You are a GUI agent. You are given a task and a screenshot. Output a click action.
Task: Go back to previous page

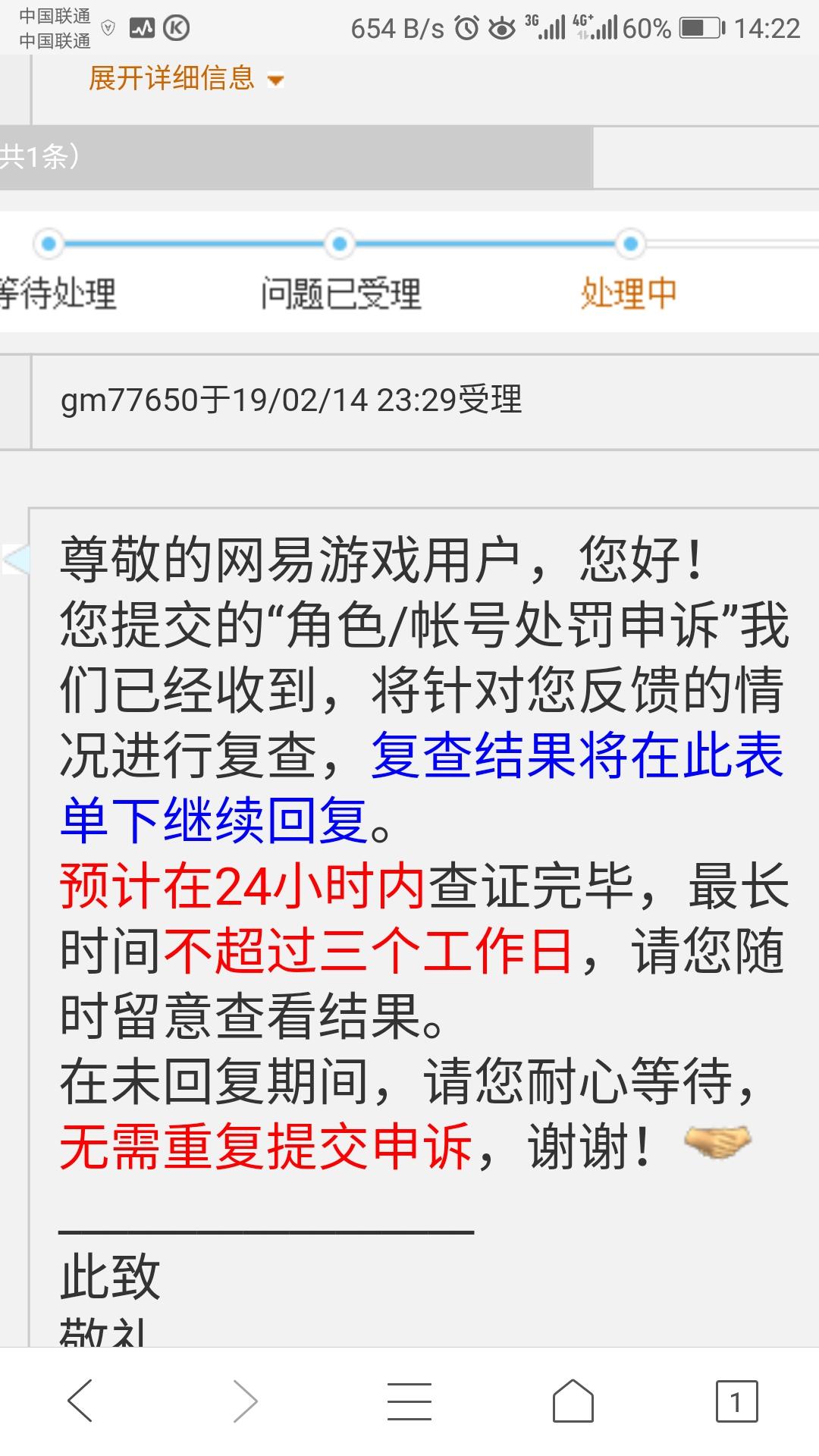coord(80,1400)
